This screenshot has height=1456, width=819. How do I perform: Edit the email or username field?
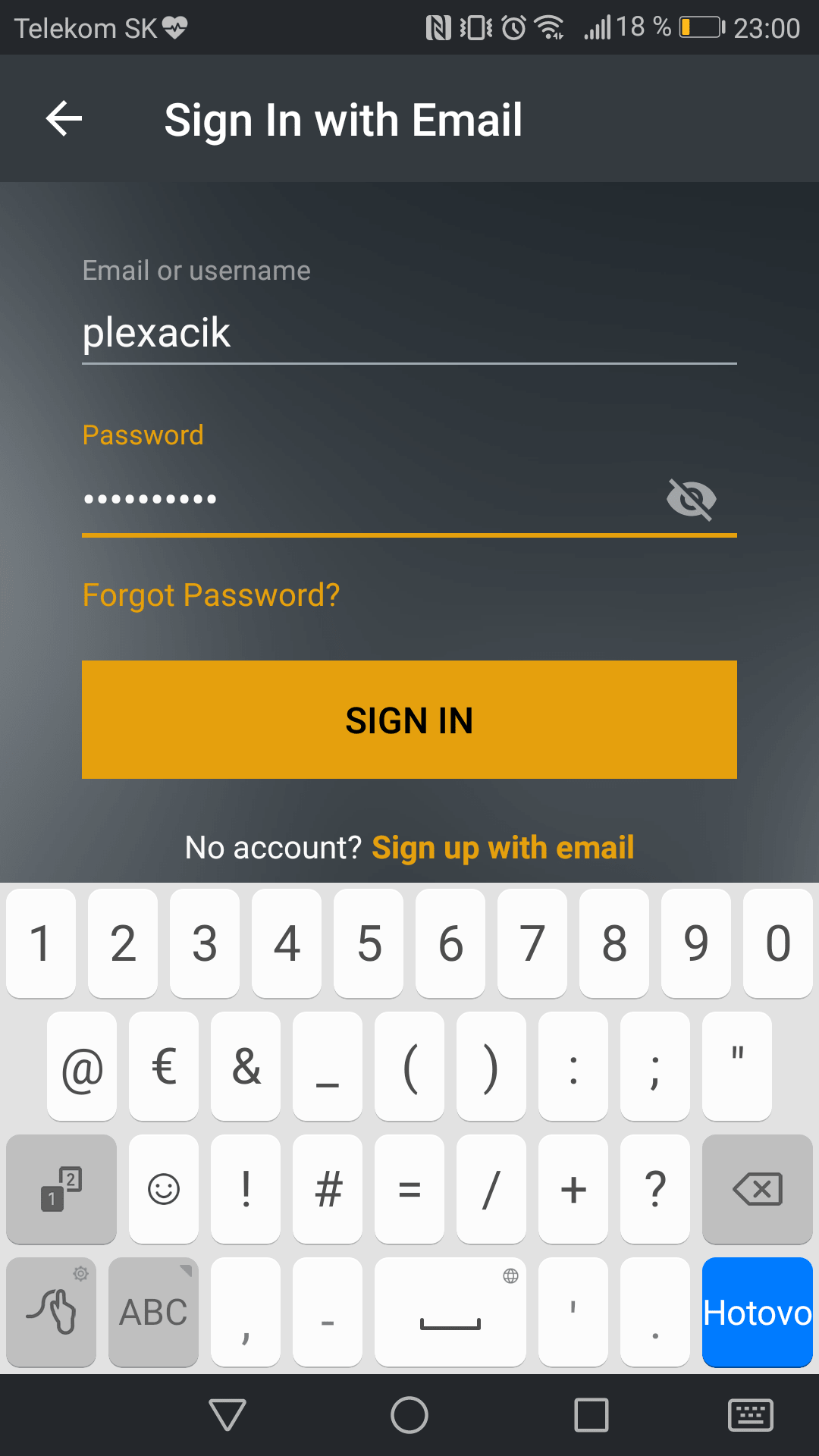(x=409, y=333)
